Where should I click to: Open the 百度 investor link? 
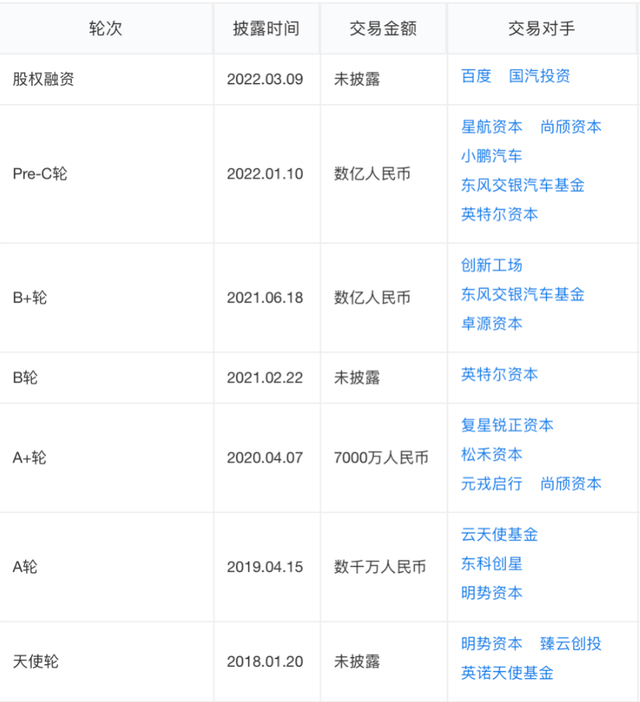point(476,76)
